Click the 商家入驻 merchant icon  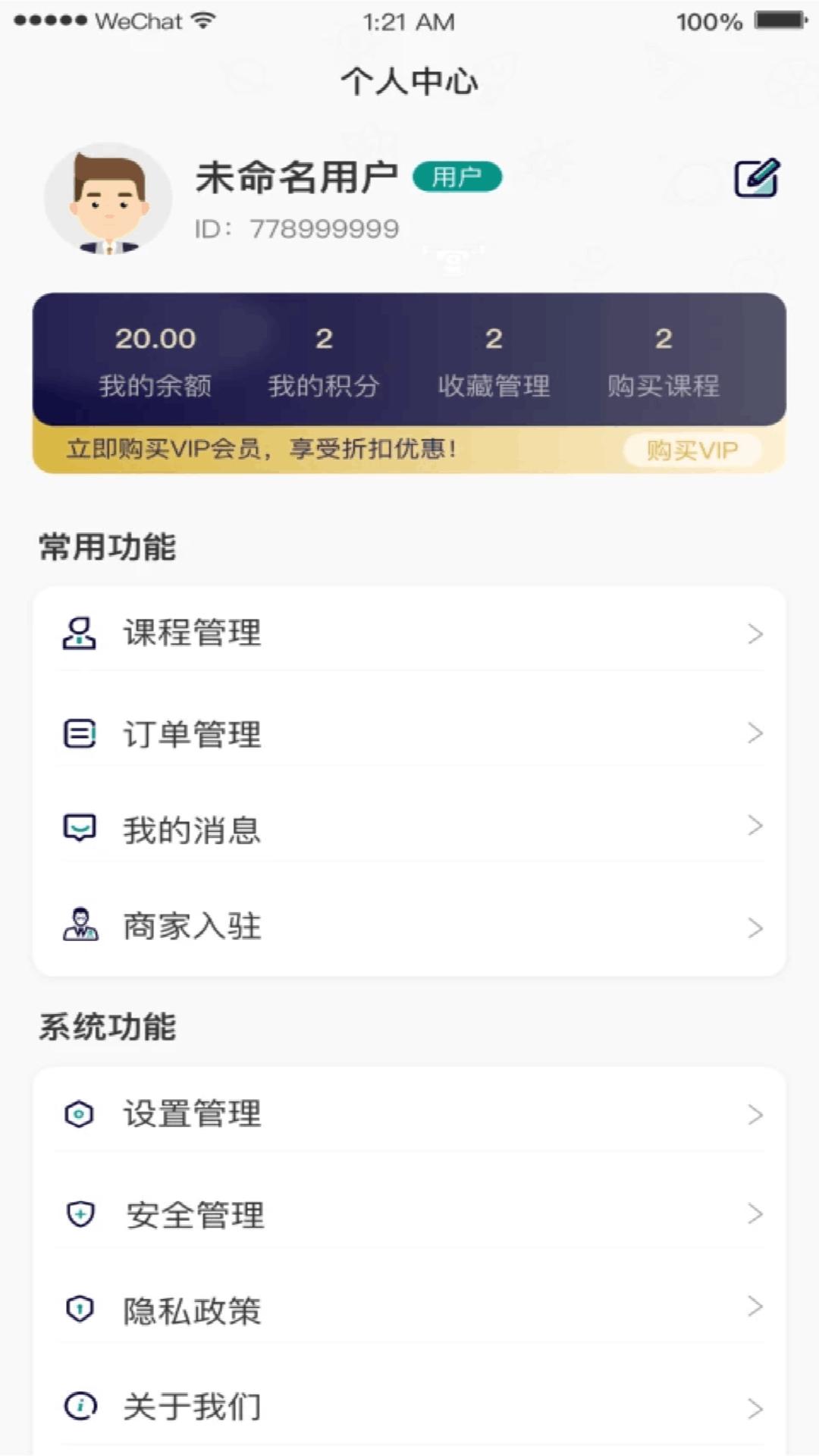[x=79, y=926]
